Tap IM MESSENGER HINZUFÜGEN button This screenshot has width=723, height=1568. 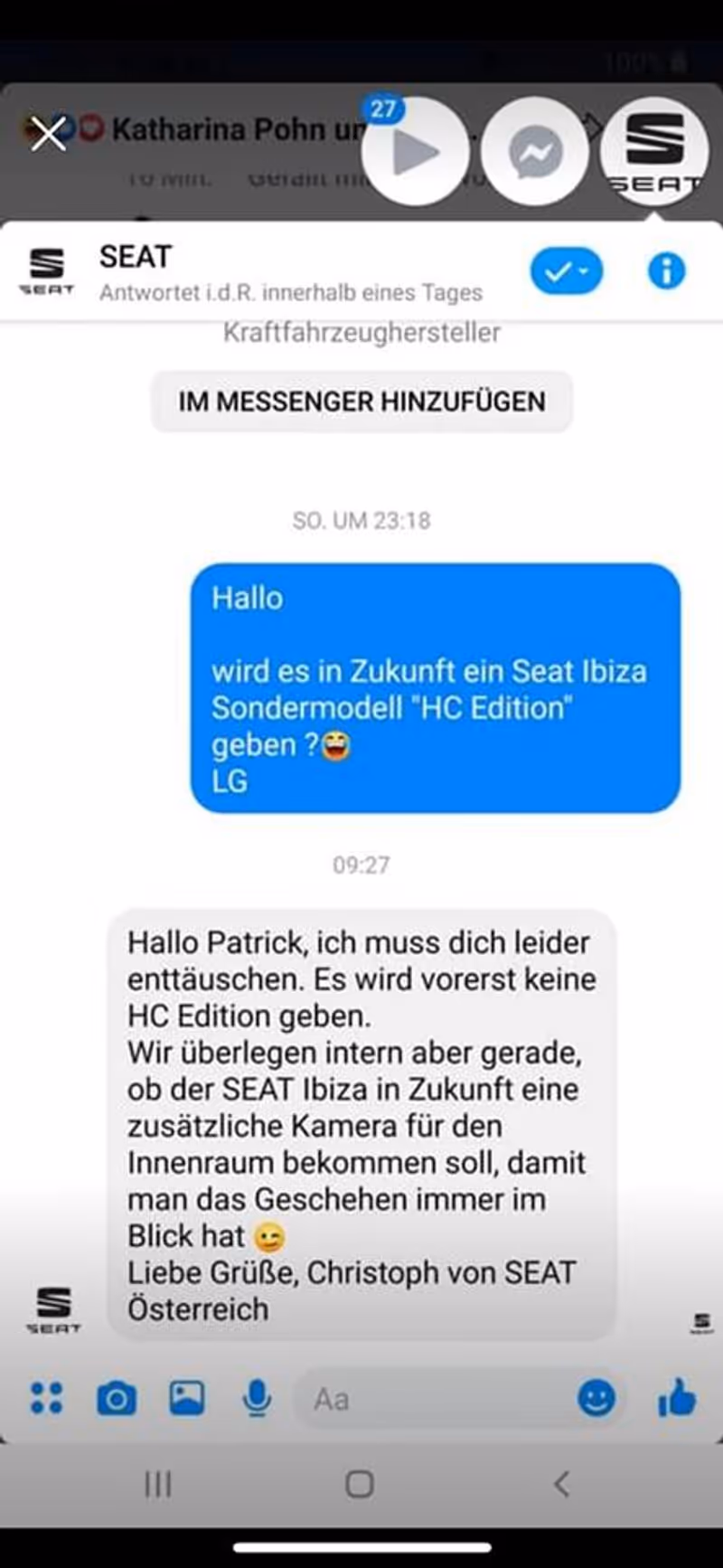(x=361, y=401)
